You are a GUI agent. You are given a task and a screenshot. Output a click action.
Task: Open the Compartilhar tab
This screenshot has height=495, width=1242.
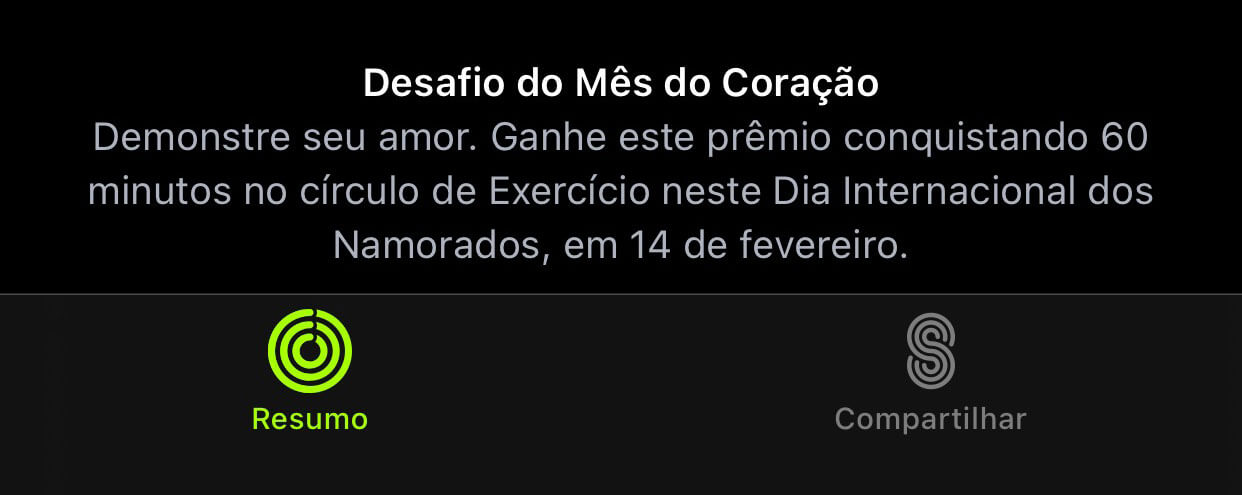(x=930, y=370)
